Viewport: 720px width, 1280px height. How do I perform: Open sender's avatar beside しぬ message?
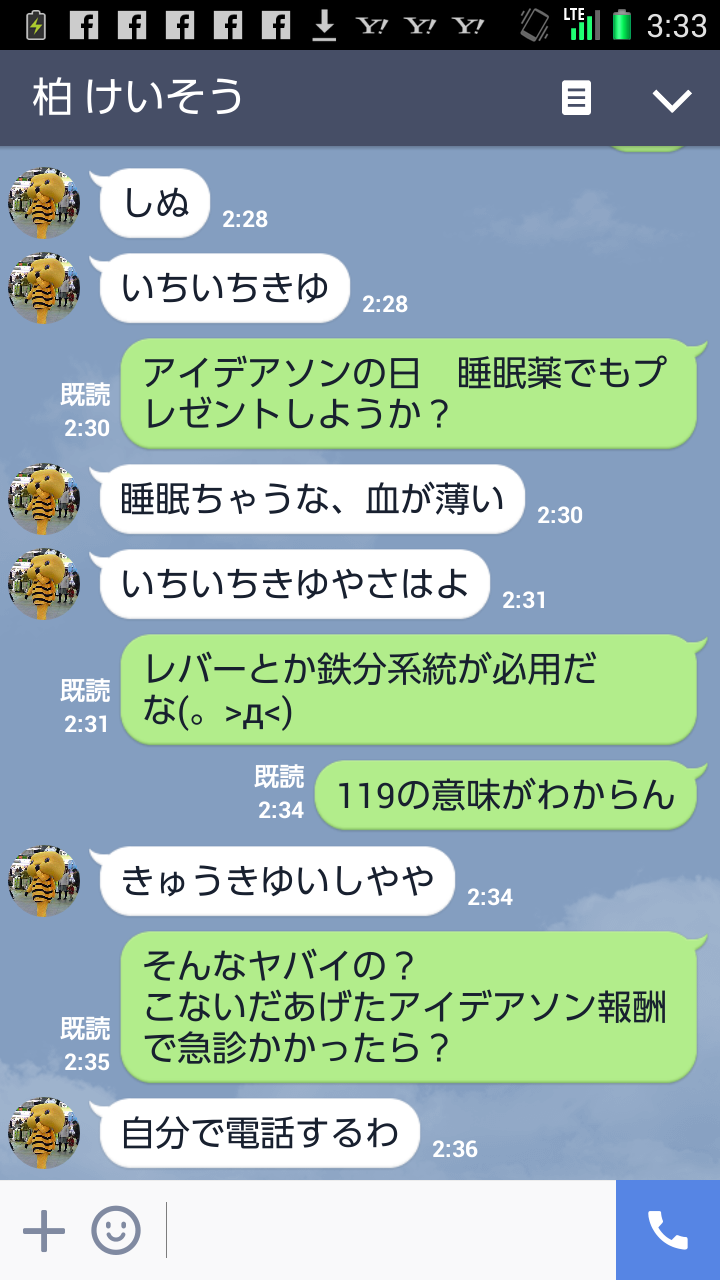coord(44,204)
